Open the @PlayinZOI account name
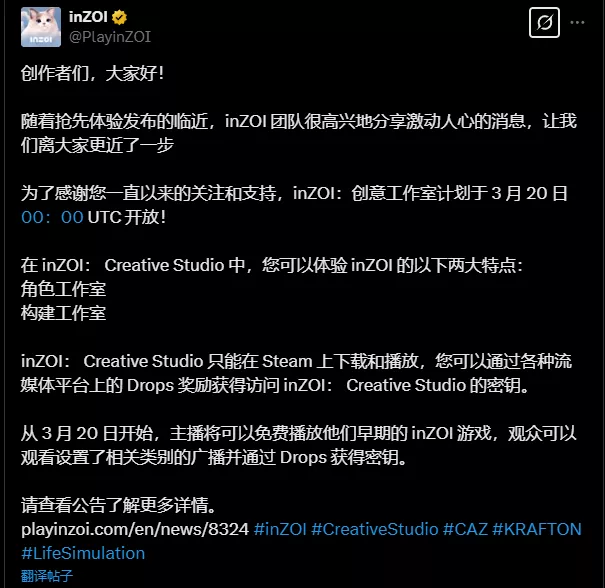This screenshot has width=605, height=588. [108, 38]
